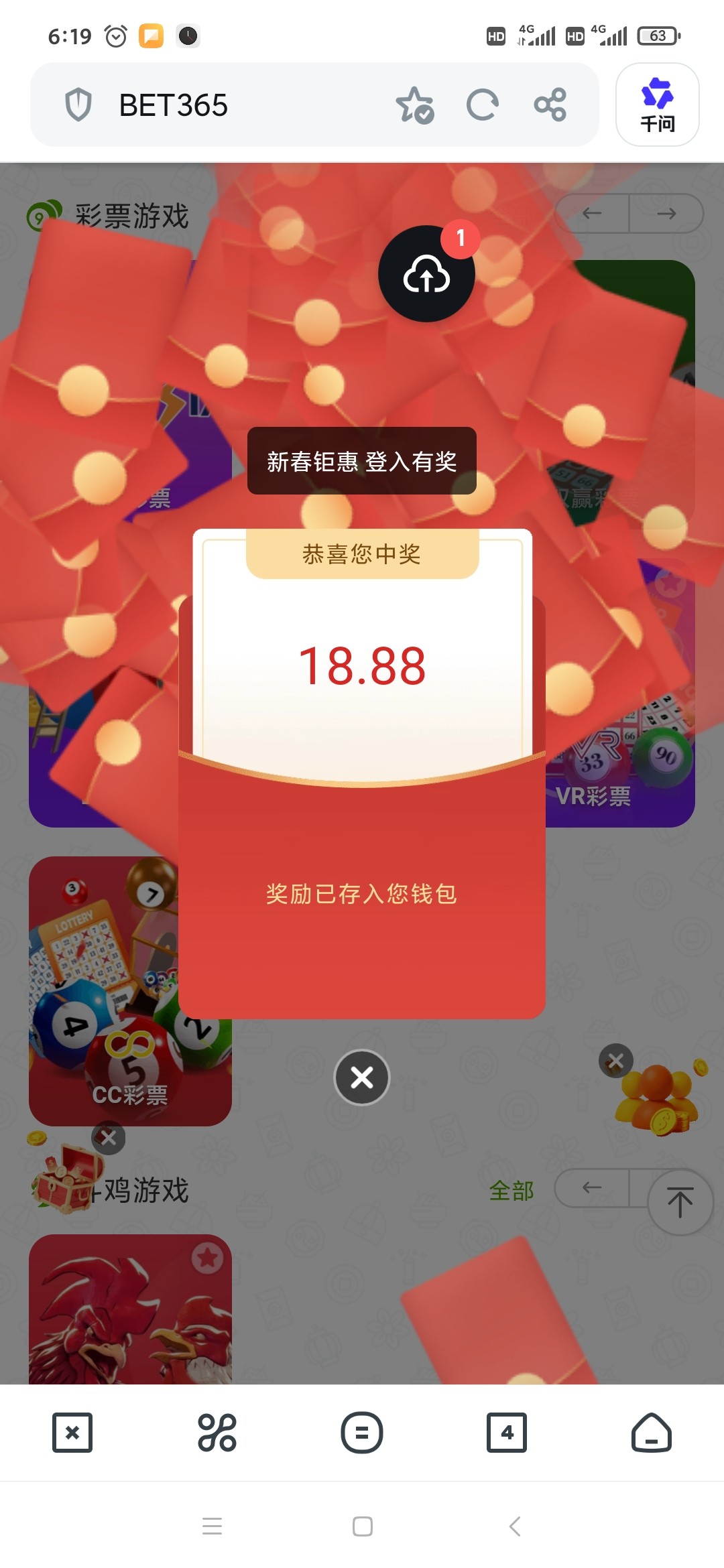Tap the cloud upload floating button
The image size is (724, 1568).
coord(426,274)
